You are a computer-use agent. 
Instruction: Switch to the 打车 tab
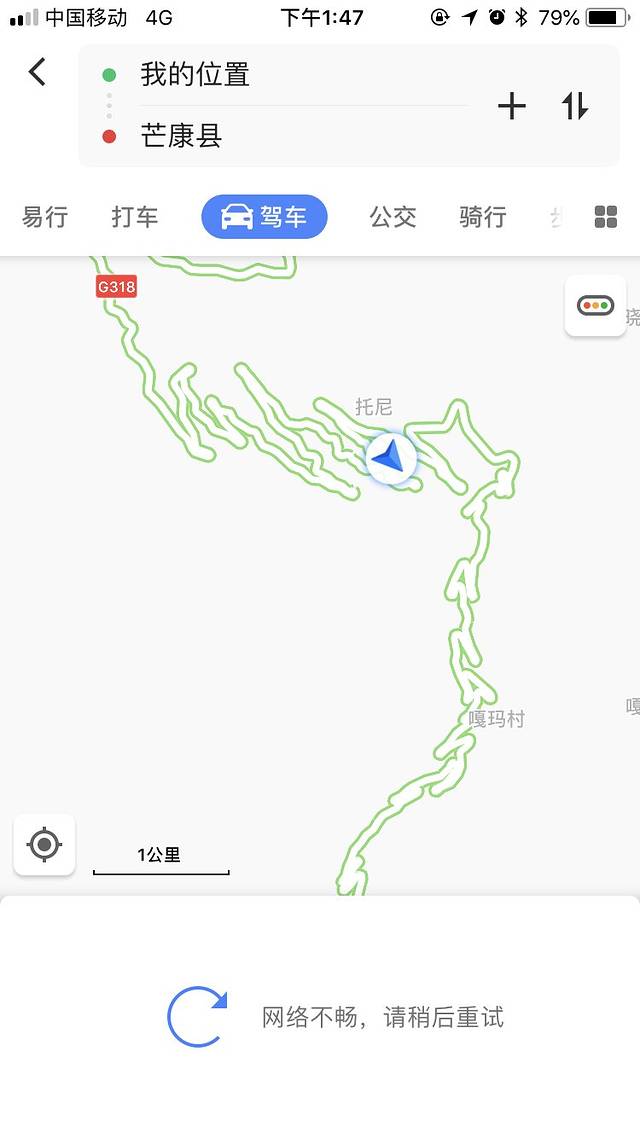tap(135, 217)
